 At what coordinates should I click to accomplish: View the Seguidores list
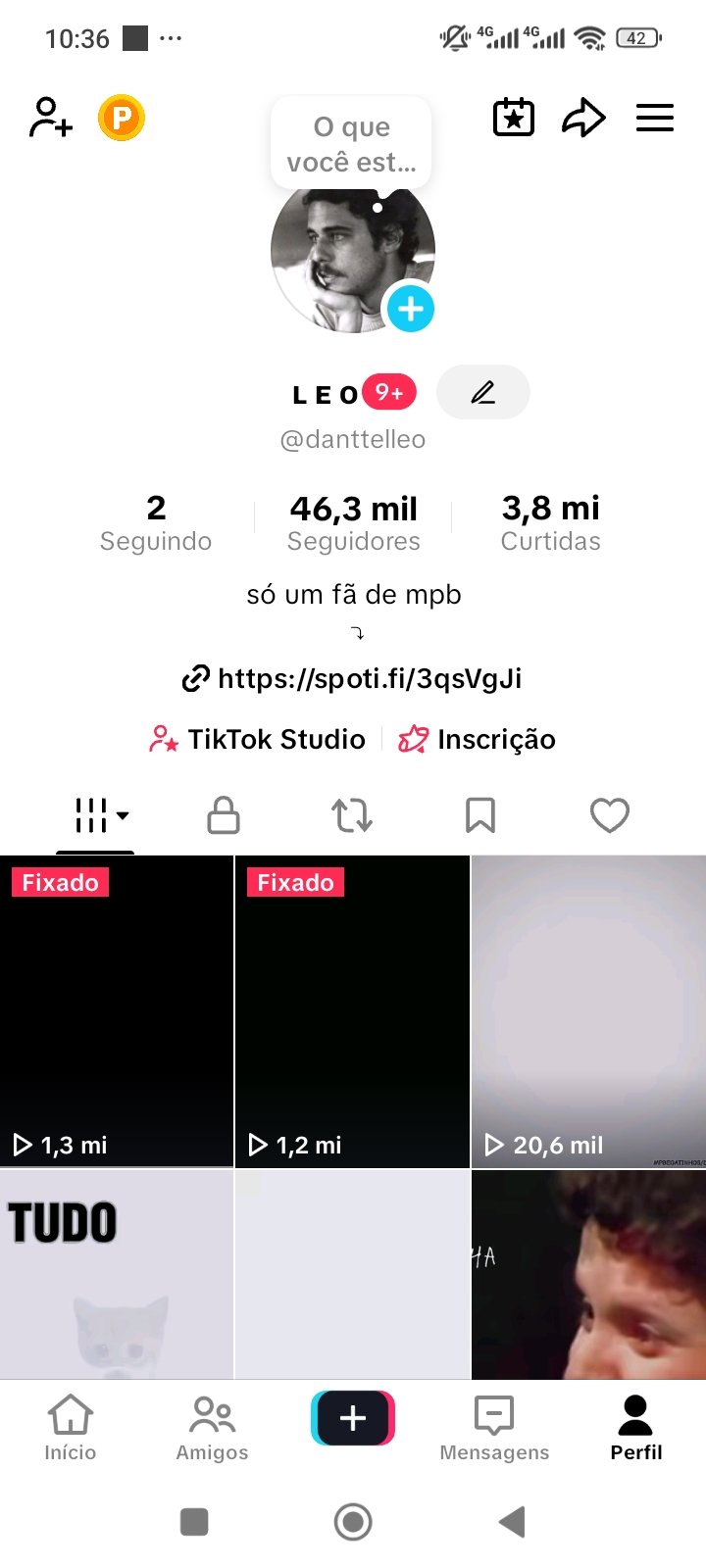(354, 523)
